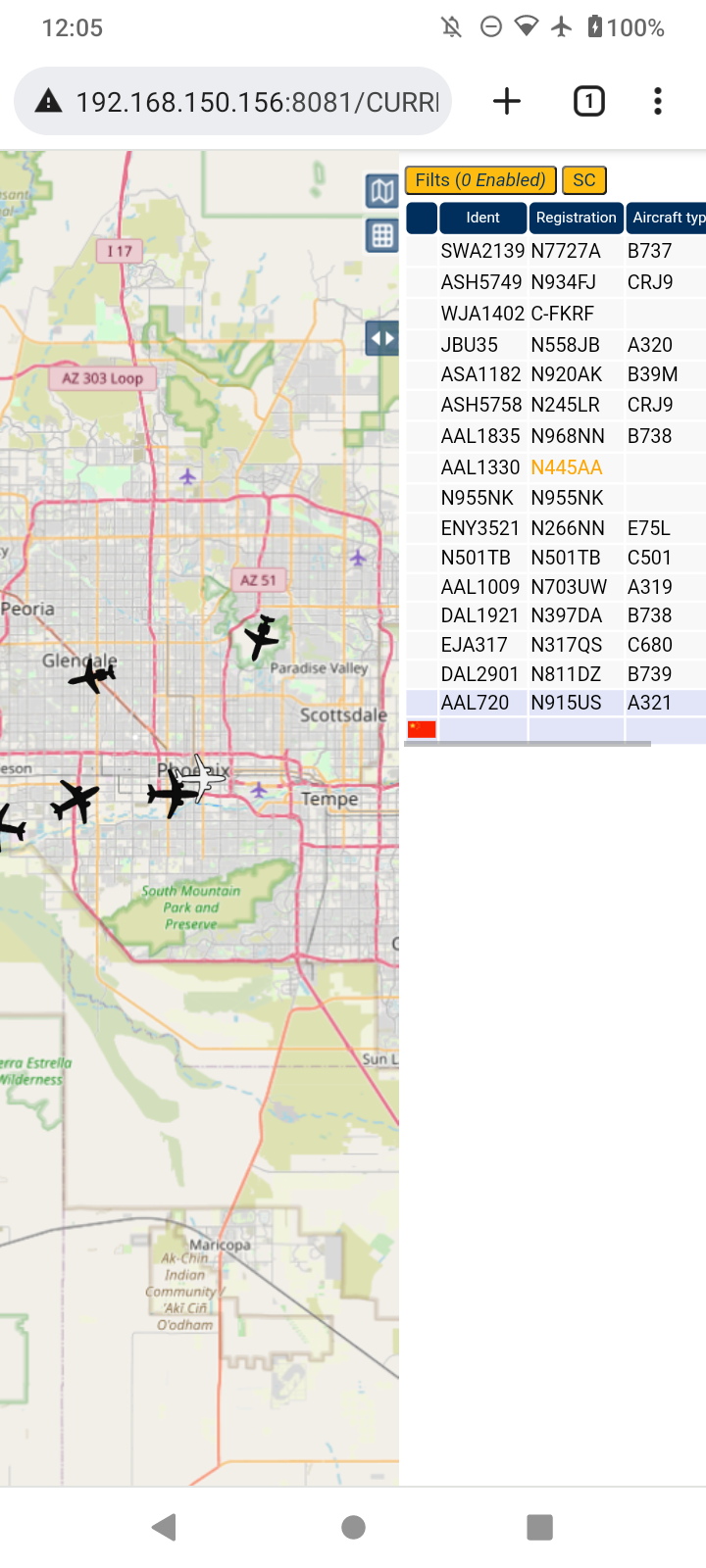This screenshot has height=1568, width=706.
Task: Toggle the map grid icon
Action: [x=381, y=235]
